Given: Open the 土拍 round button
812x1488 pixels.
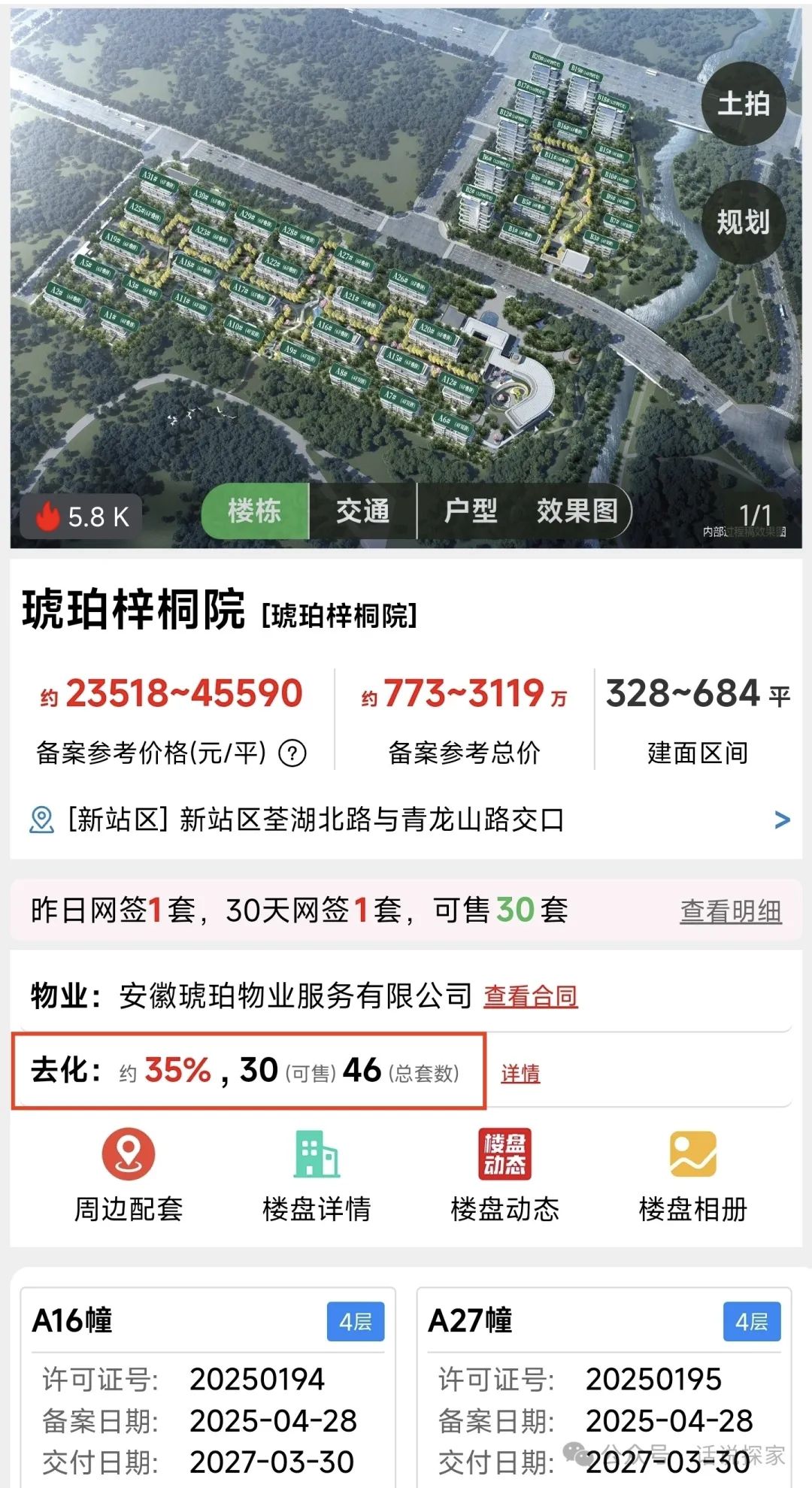Looking at the screenshot, I should [744, 104].
